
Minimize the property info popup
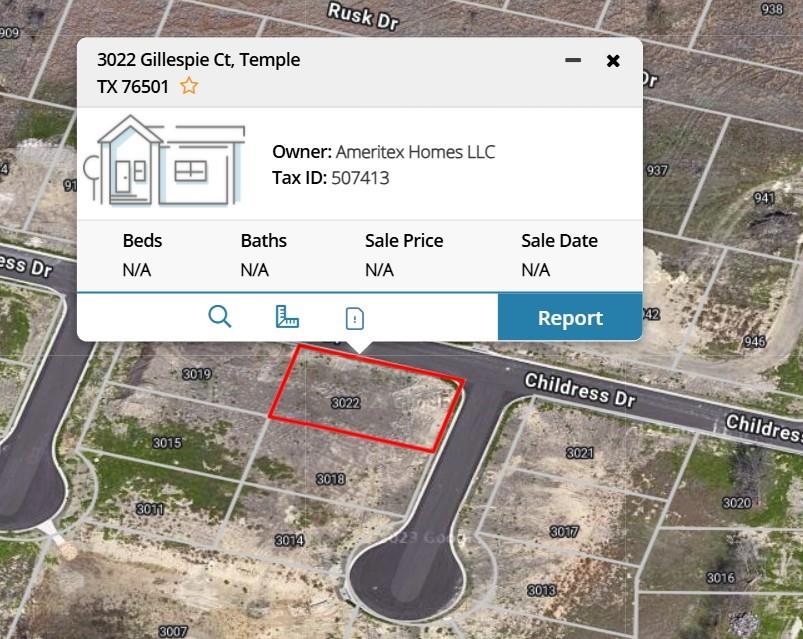(x=573, y=60)
